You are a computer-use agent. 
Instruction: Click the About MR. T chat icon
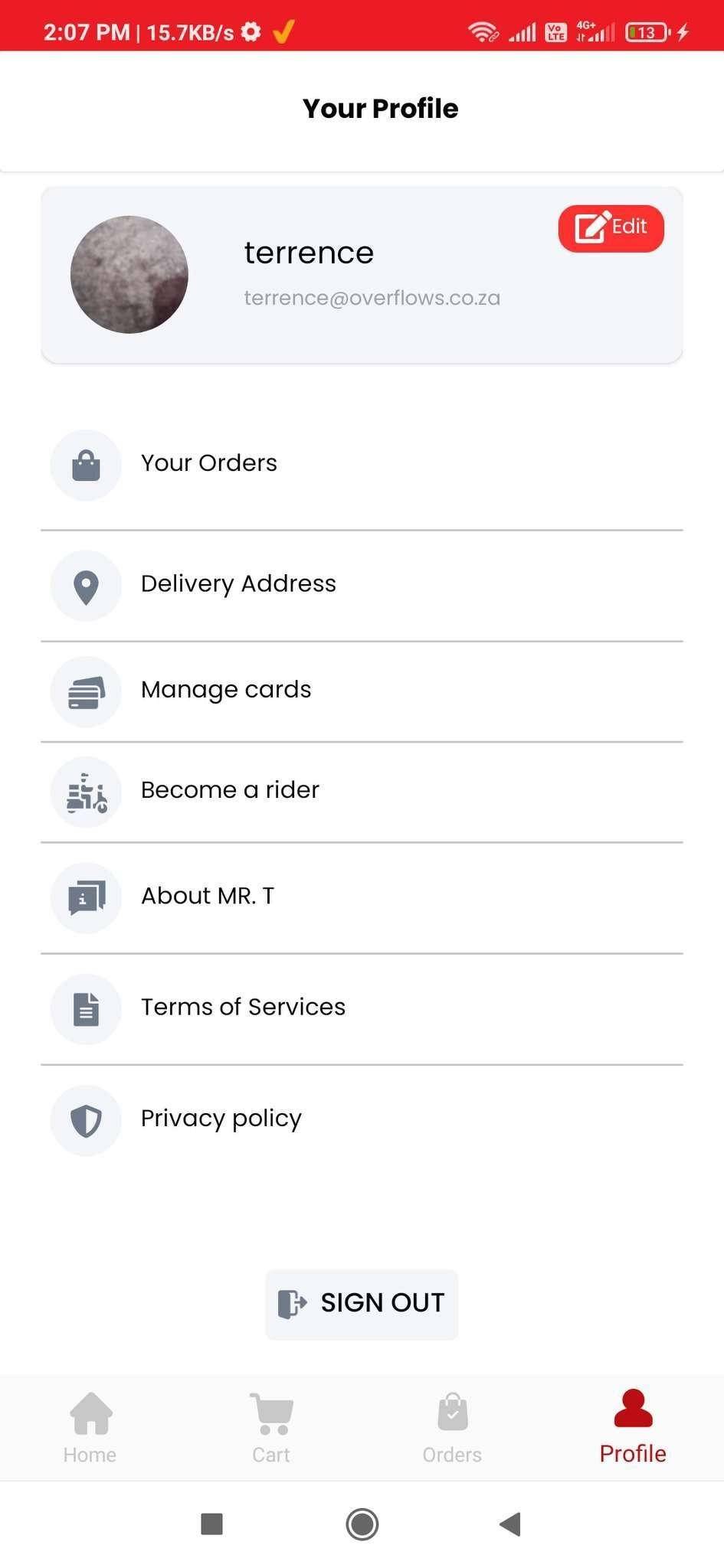click(86, 897)
